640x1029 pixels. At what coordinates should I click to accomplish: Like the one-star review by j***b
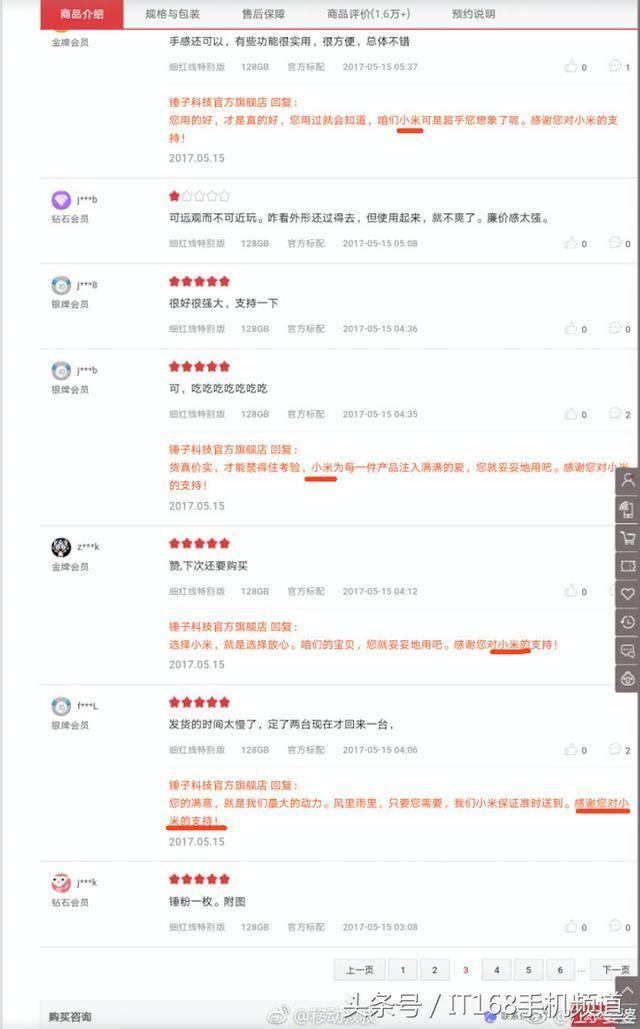pyautogui.click(x=571, y=243)
